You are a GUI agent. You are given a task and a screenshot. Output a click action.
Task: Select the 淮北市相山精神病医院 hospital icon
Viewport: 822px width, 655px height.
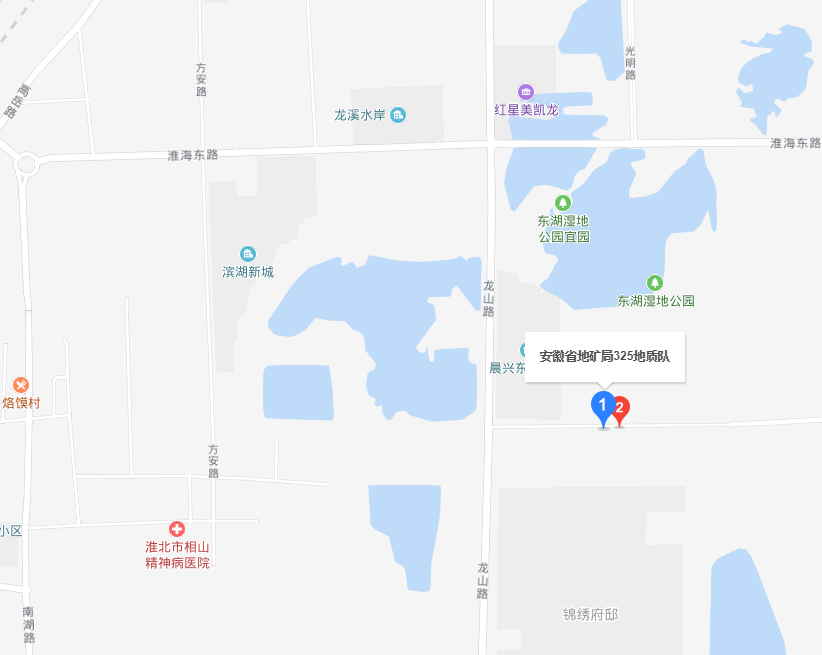(176, 529)
